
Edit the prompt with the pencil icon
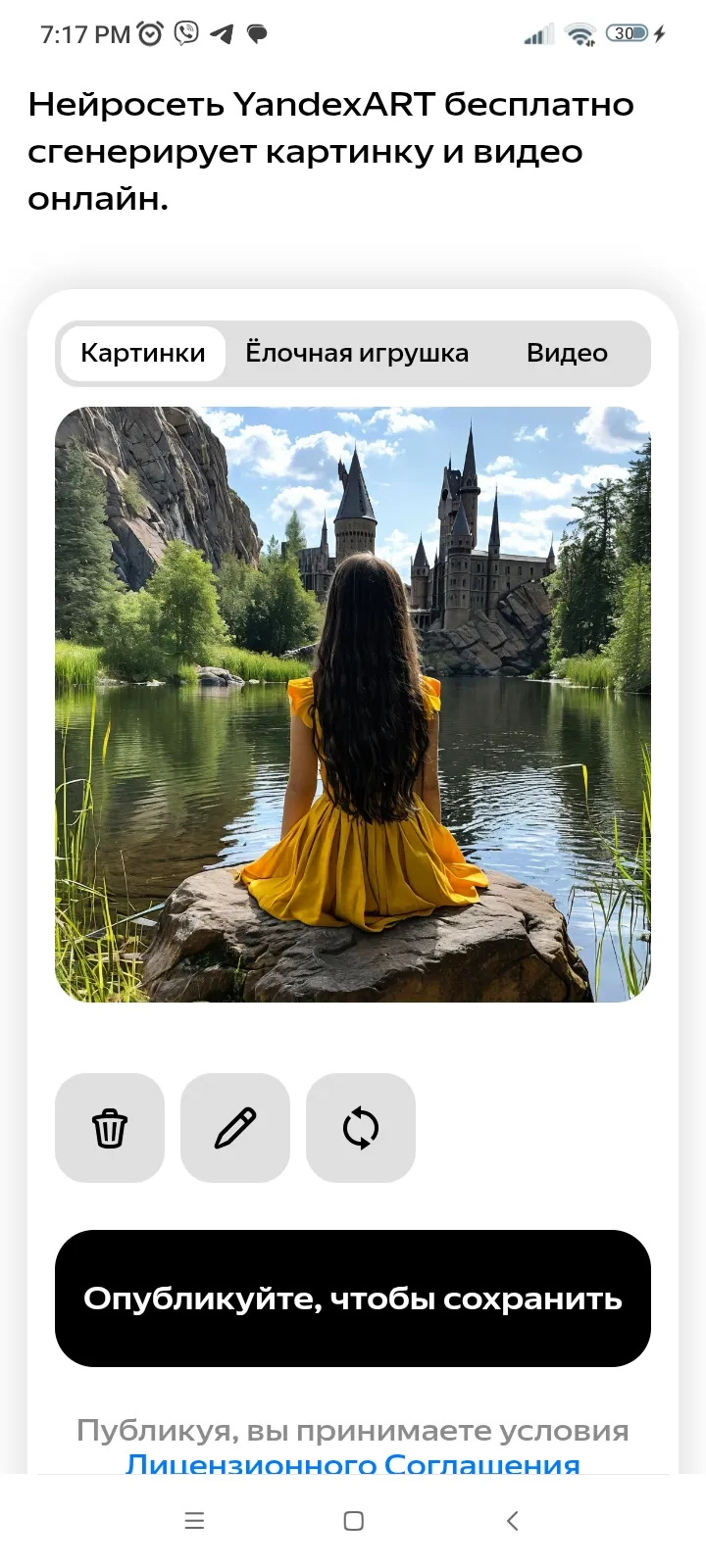235,1128
